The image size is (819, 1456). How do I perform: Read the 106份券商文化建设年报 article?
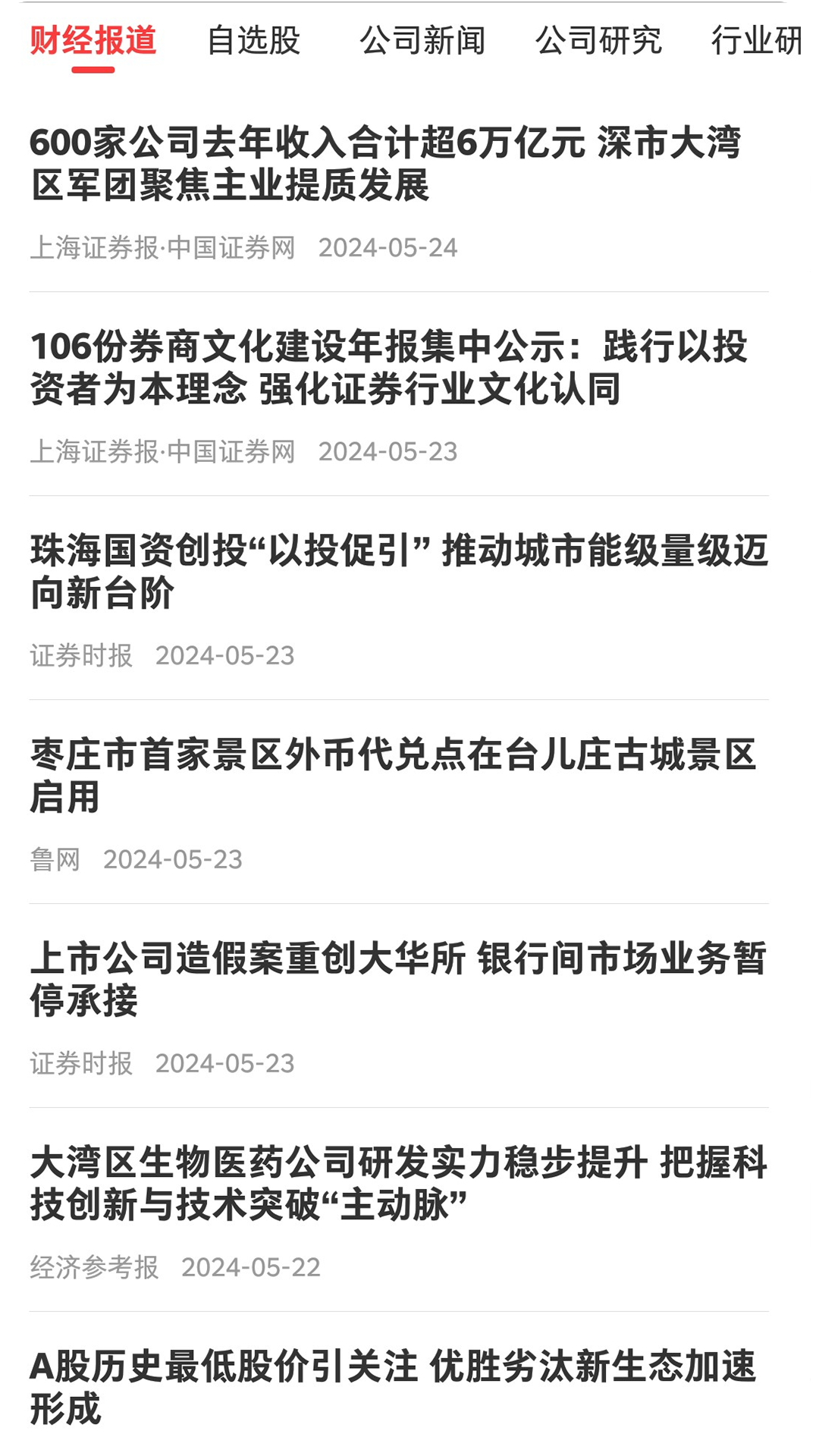click(388, 368)
